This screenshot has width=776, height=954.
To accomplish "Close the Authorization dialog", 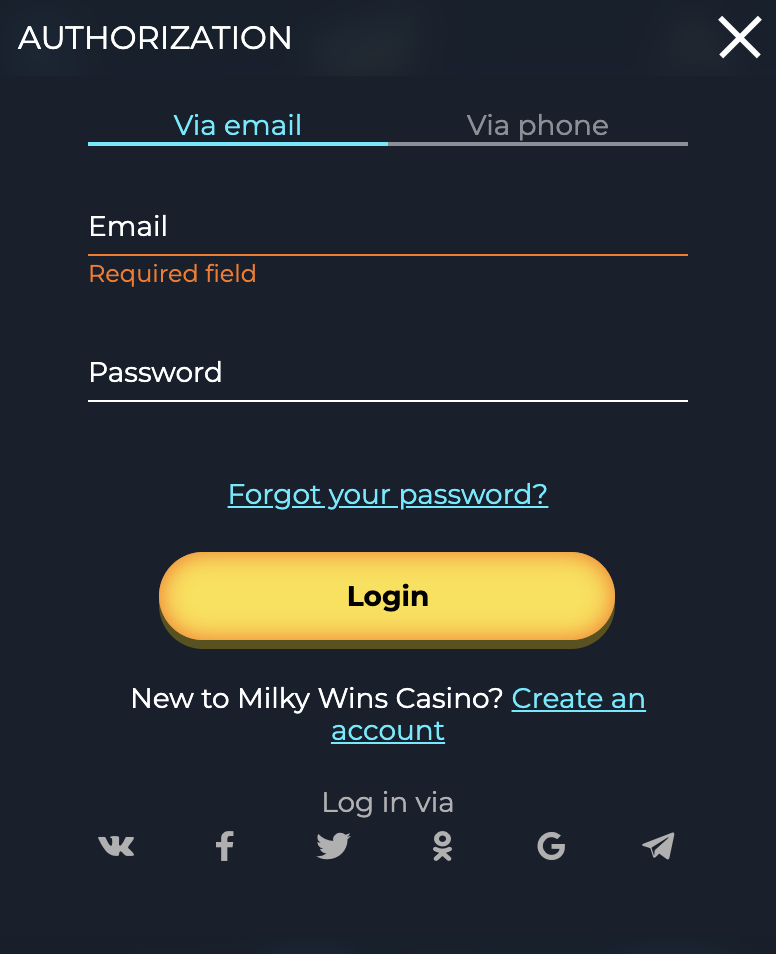I will [x=739, y=38].
